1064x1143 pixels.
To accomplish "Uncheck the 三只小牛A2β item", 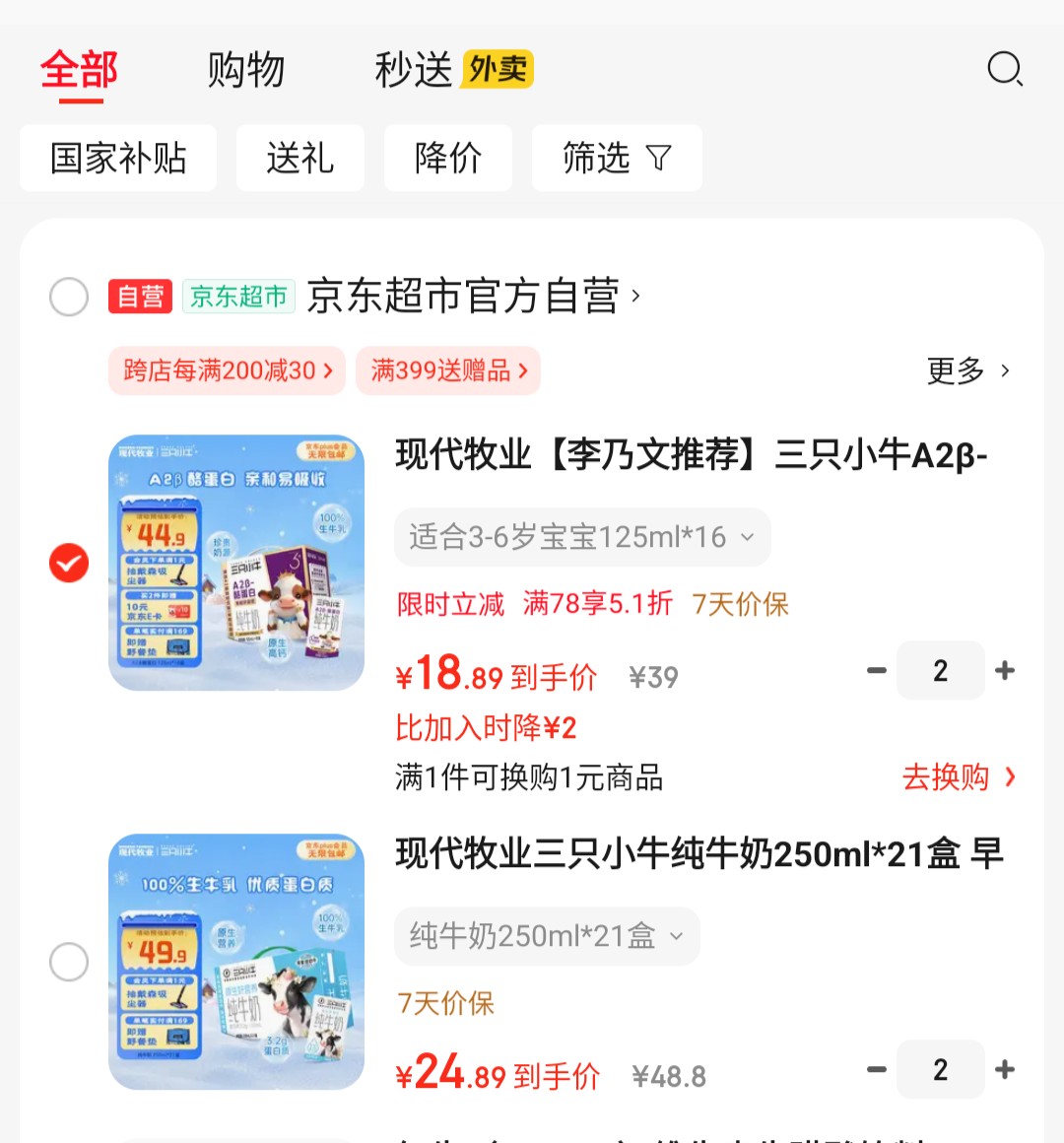I will (x=69, y=563).
